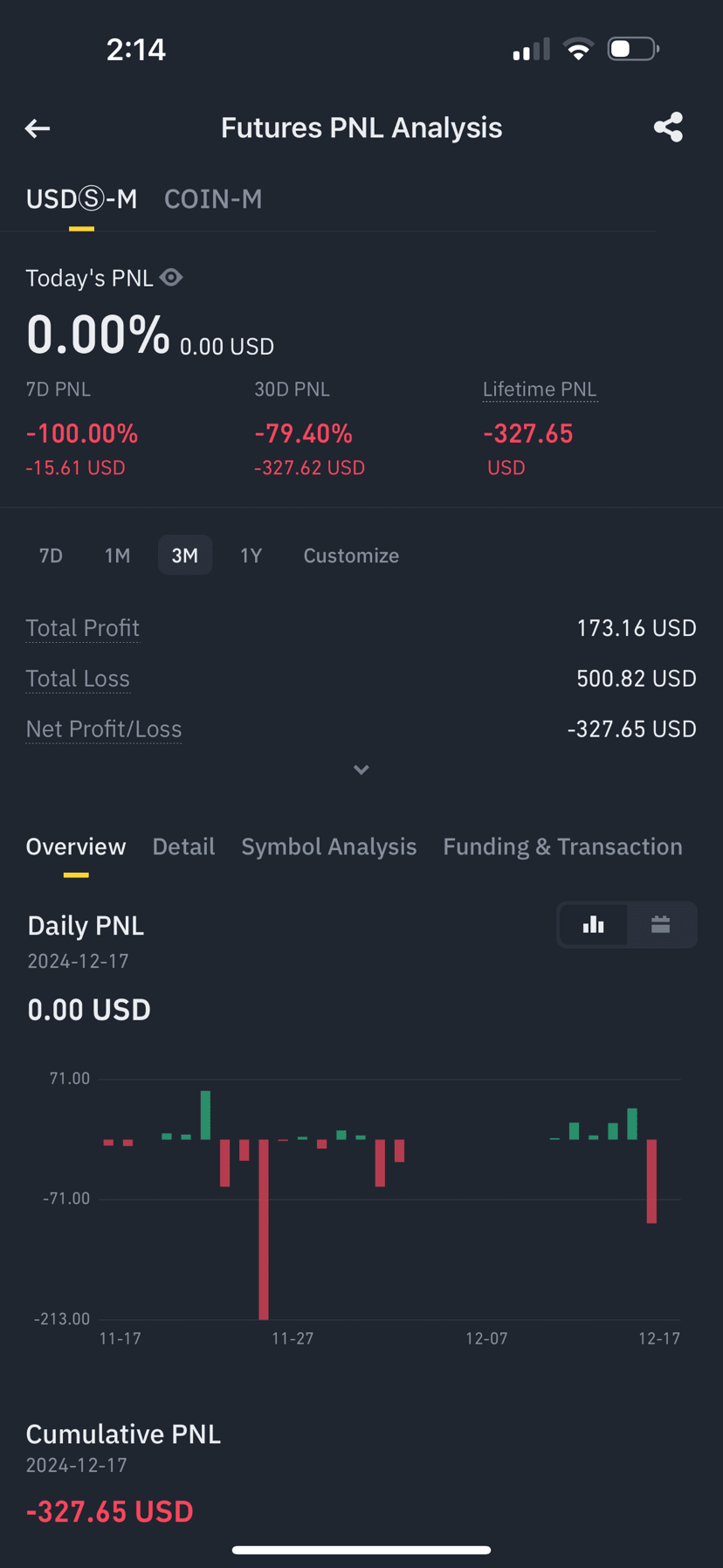Share the Futures PNL Analysis
723x1568 pixels.
tap(668, 128)
